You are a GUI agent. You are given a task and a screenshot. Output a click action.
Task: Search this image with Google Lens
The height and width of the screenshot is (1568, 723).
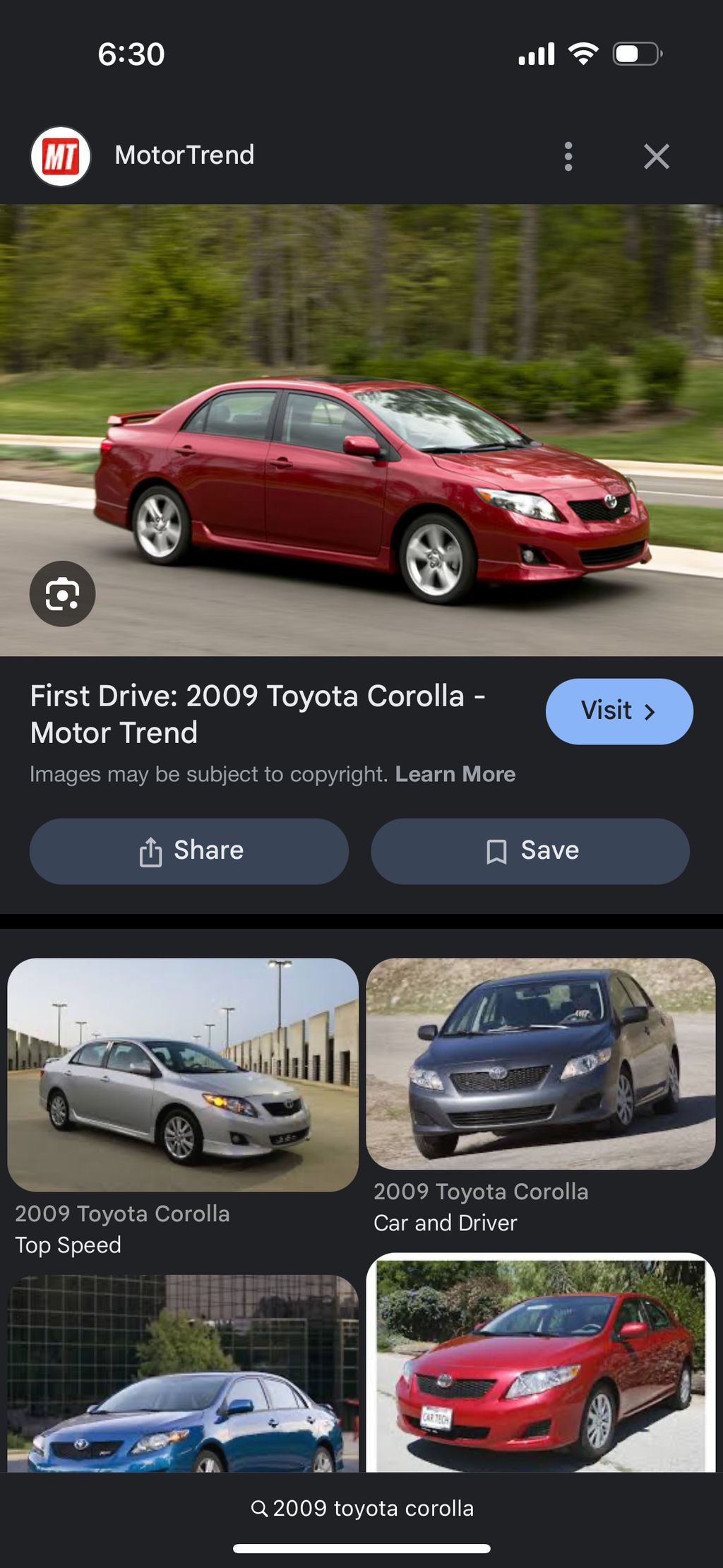pyautogui.click(x=62, y=594)
